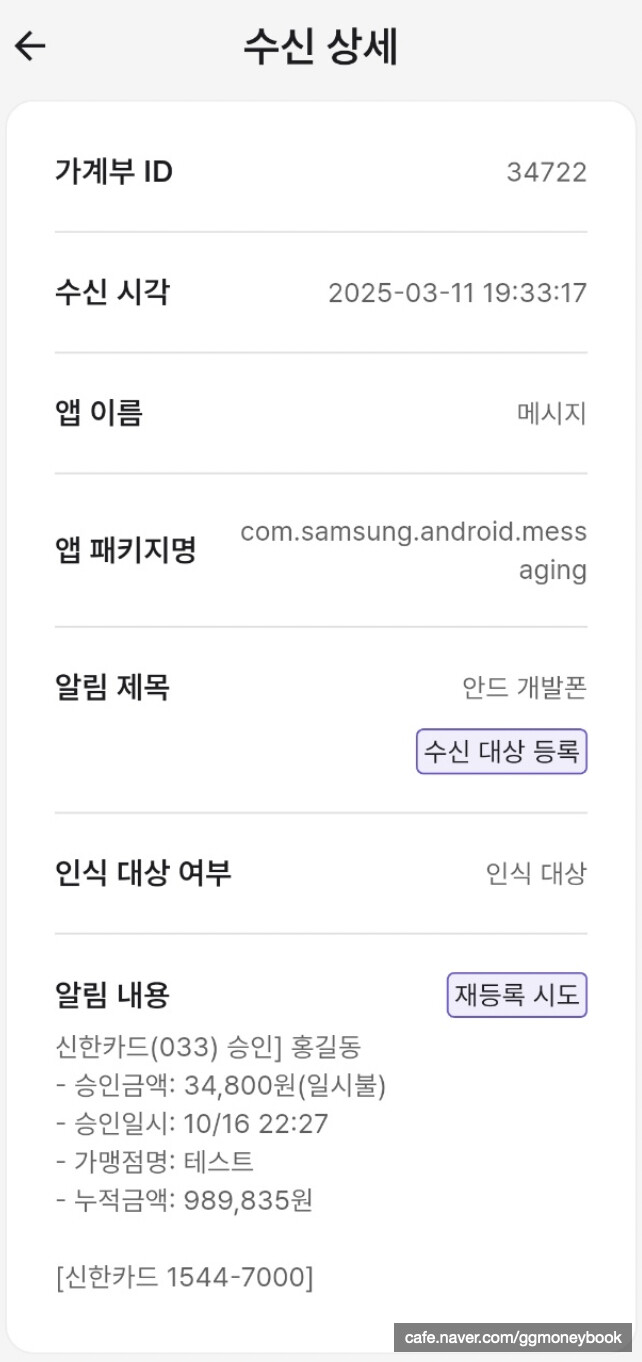Tap the 수신 대상 등록 button
The image size is (642, 1362).
[501, 752]
